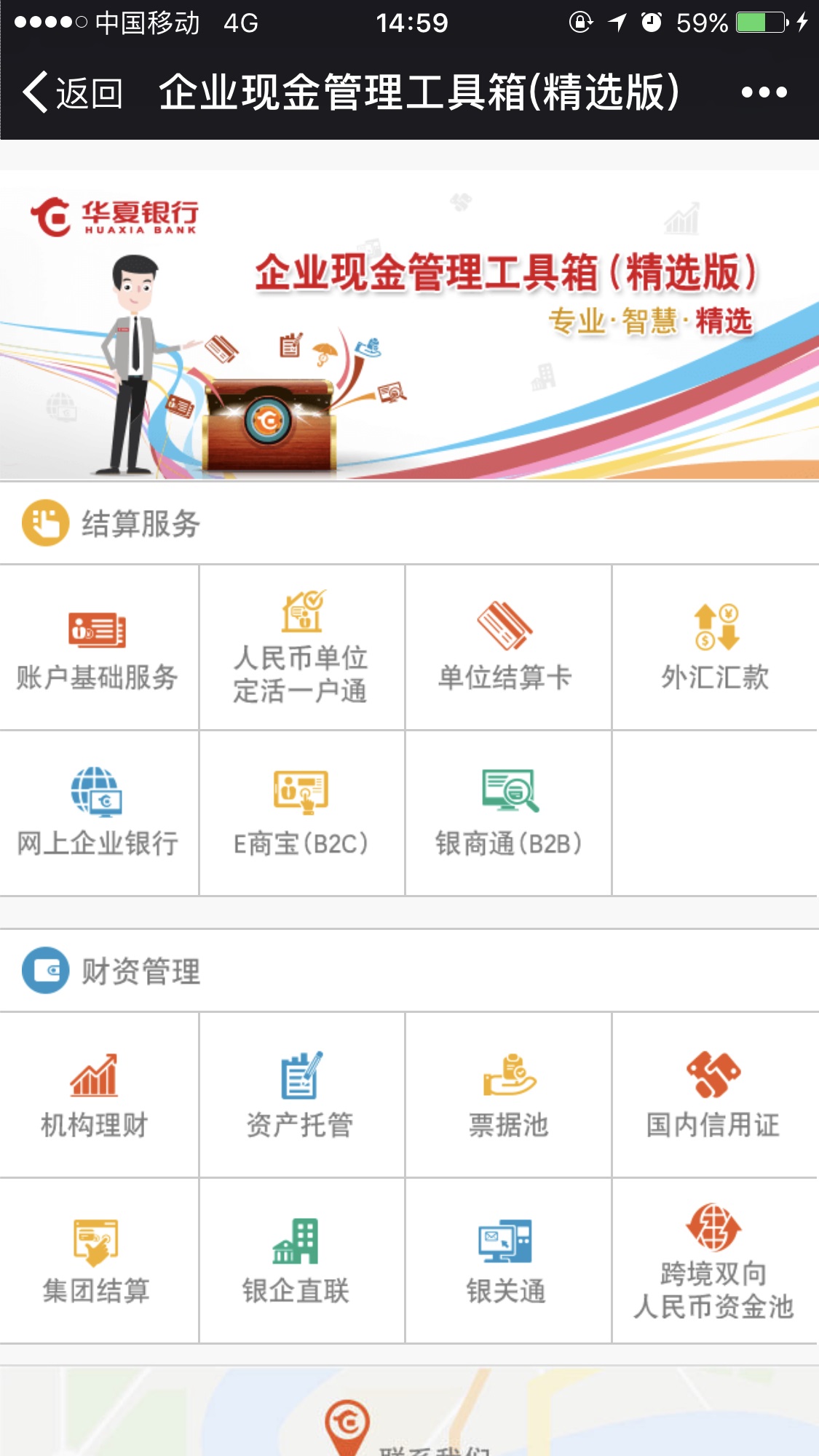Open 银商通(B2B)

pos(508,813)
